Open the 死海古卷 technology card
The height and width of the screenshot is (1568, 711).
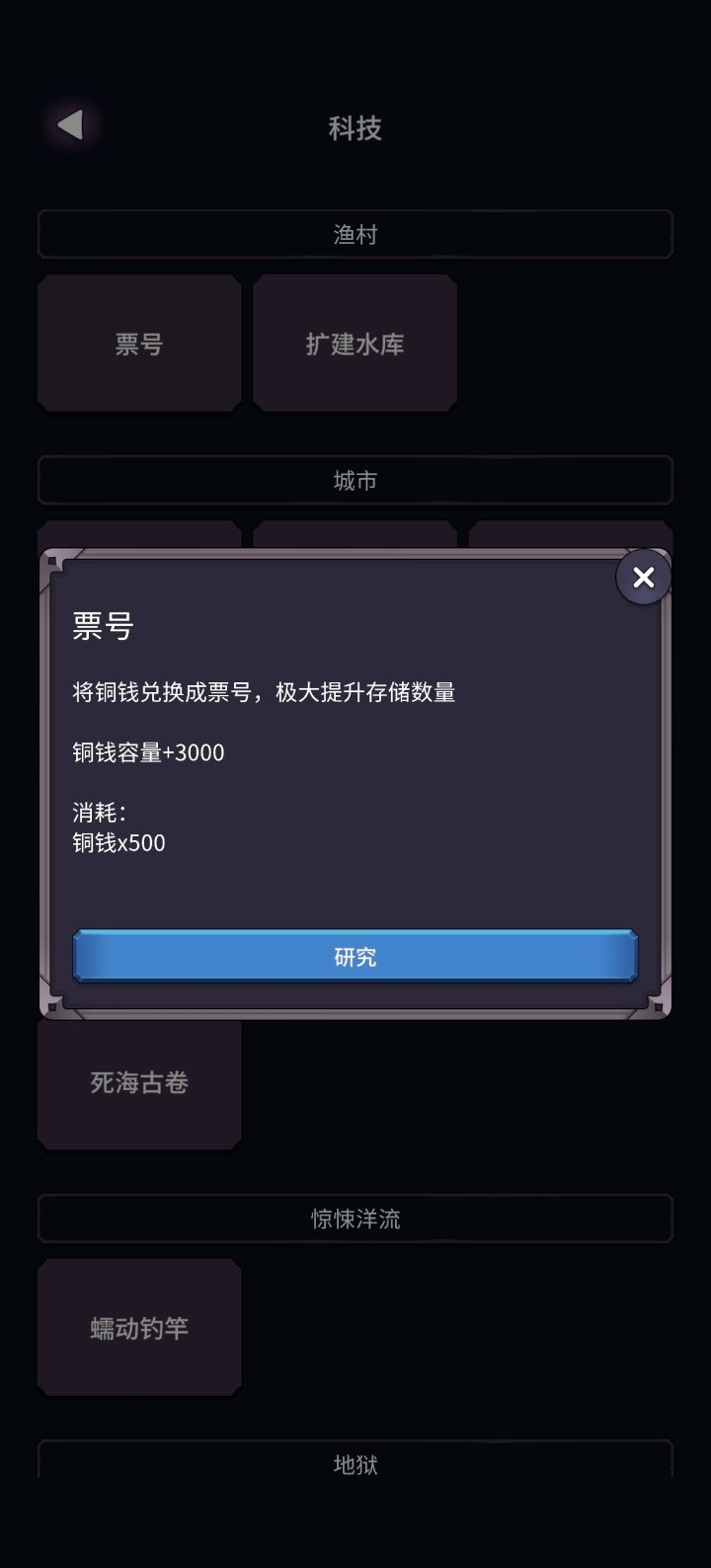pos(138,1083)
